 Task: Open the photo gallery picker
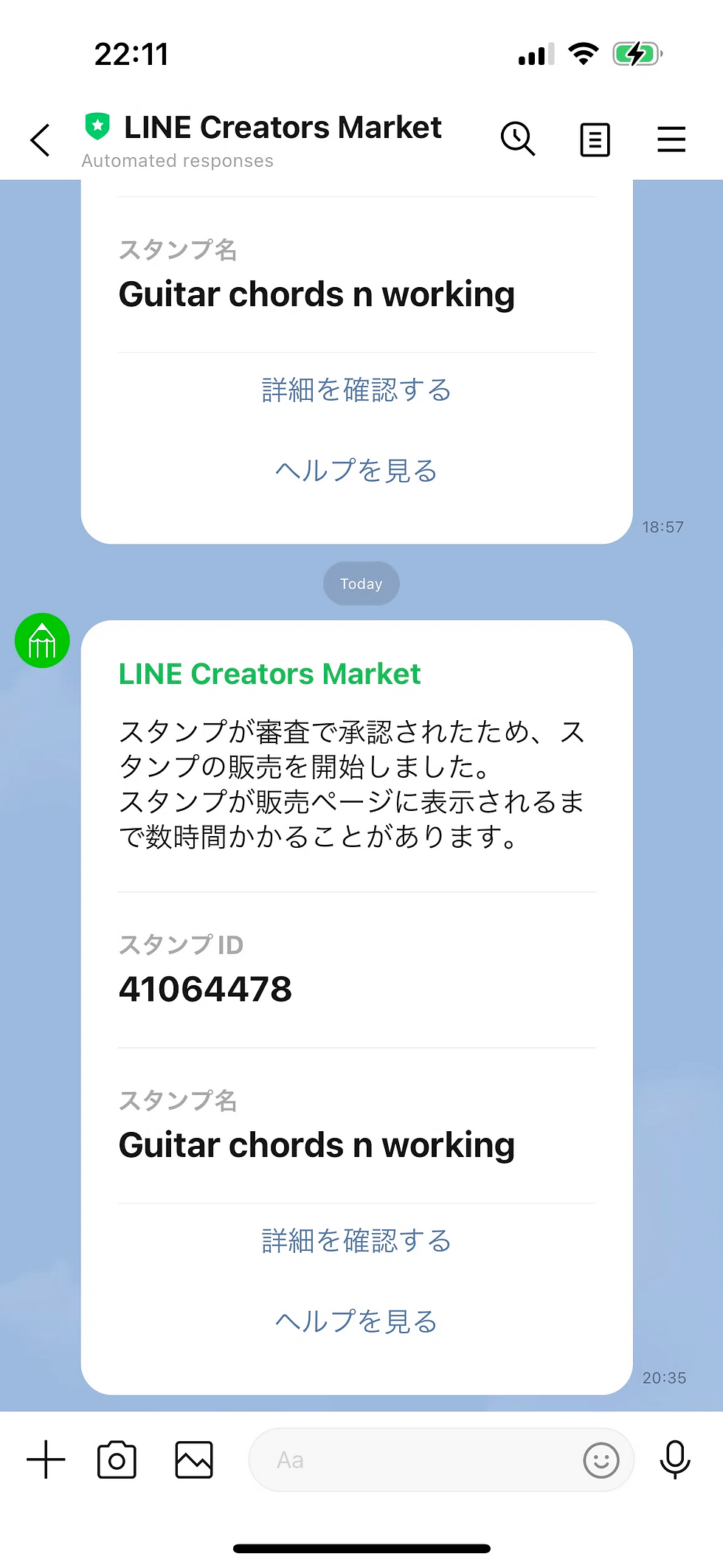pyautogui.click(x=194, y=1460)
